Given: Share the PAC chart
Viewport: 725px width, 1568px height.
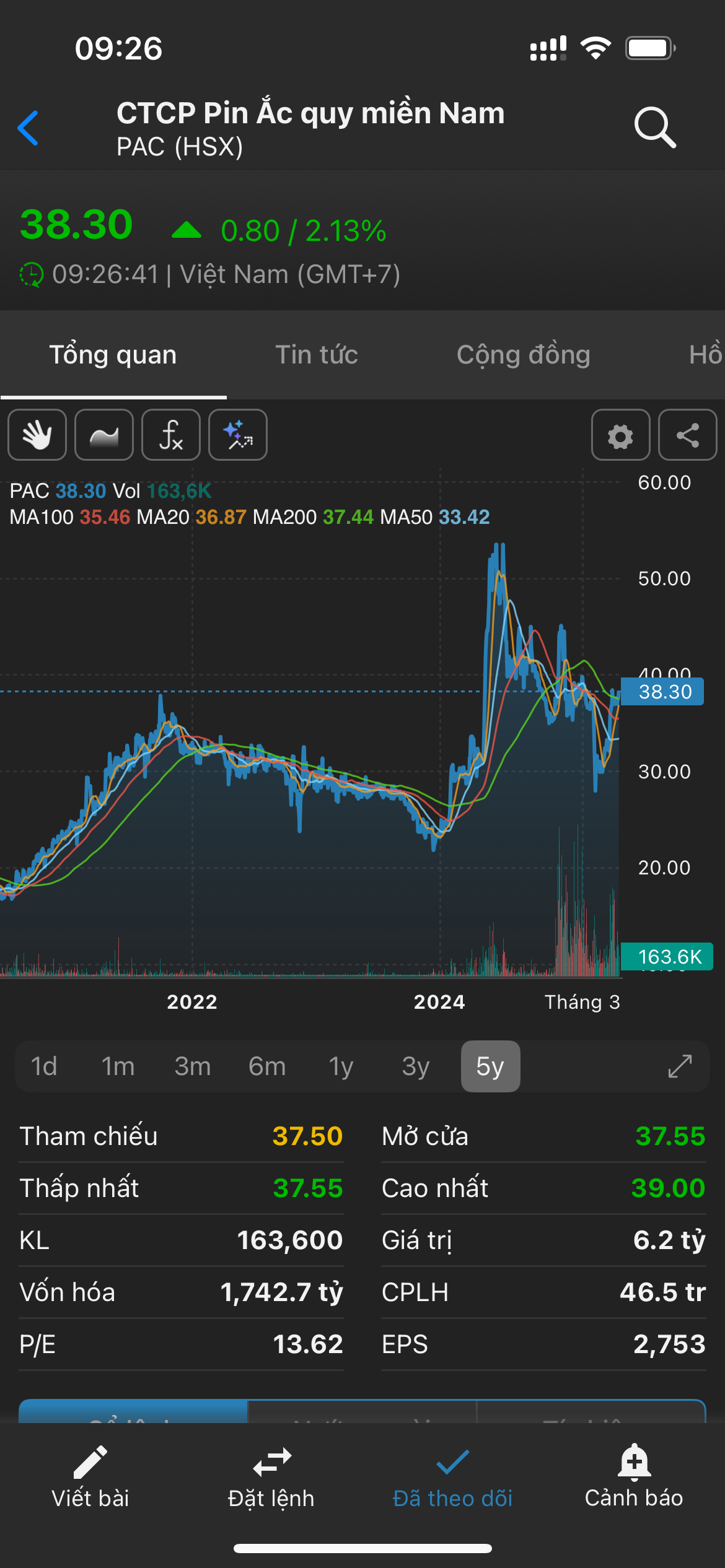Looking at the screenshot, I should pyautogui.click(x=687, y=435).
